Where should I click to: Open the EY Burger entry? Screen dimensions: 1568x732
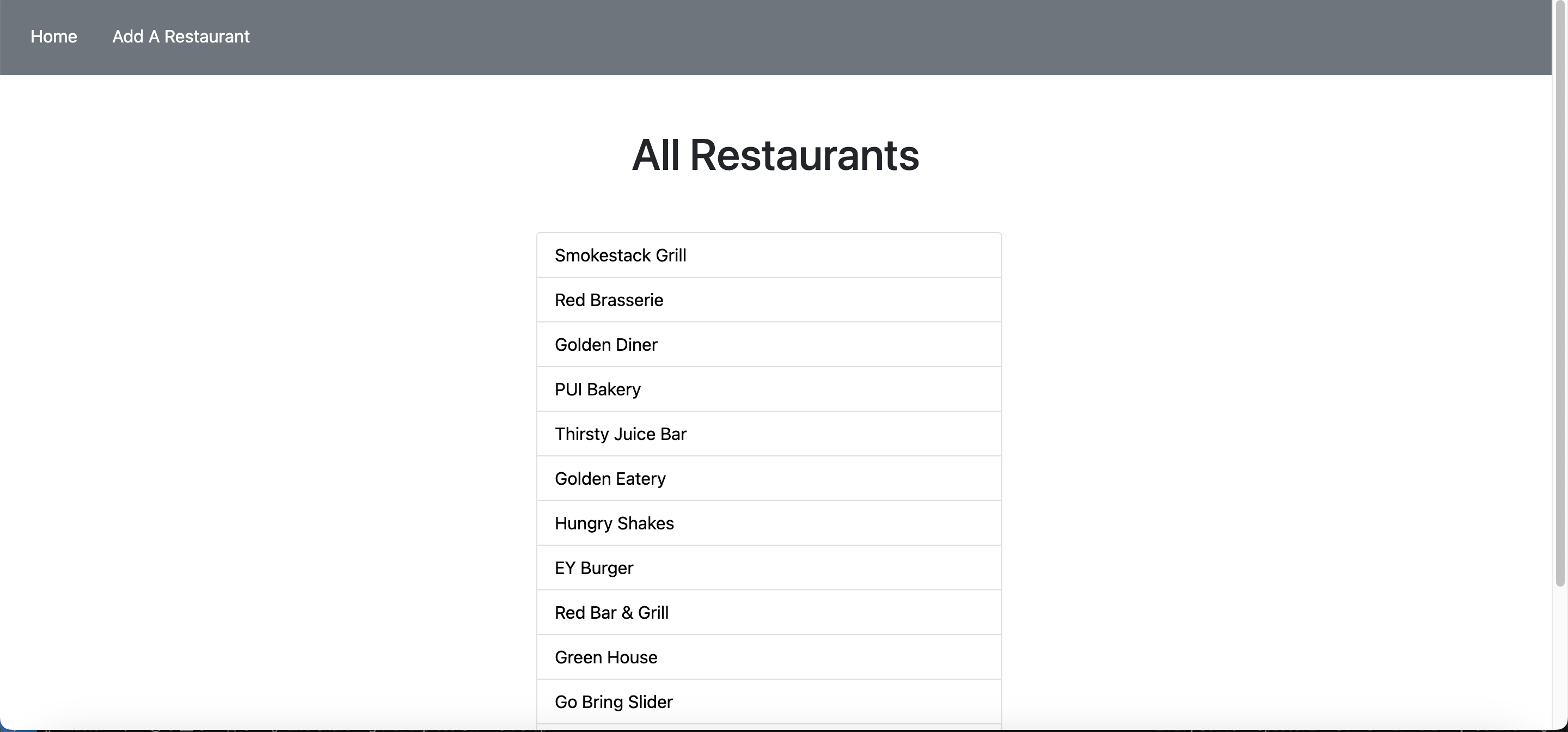[593, 568]
